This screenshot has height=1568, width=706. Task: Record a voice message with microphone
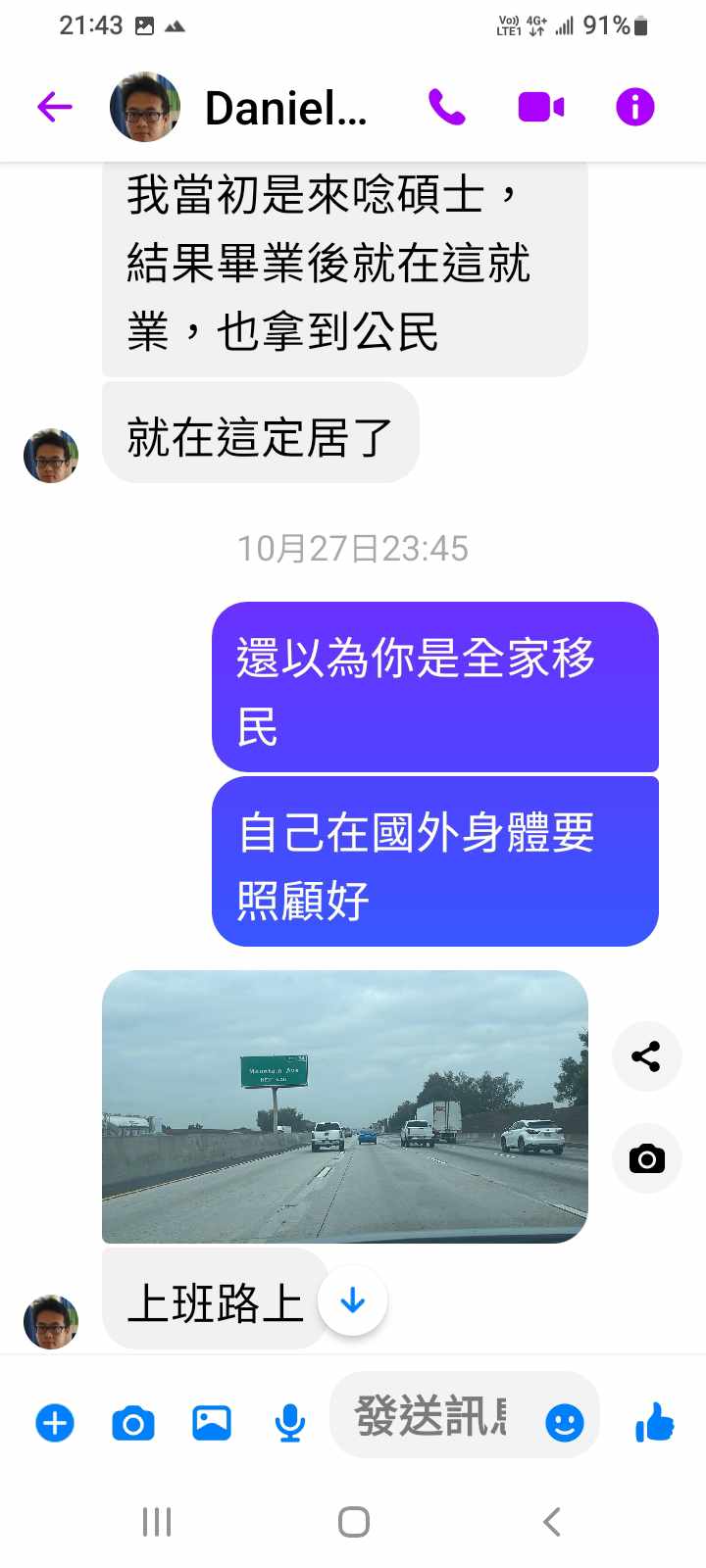coord(289,1423)
